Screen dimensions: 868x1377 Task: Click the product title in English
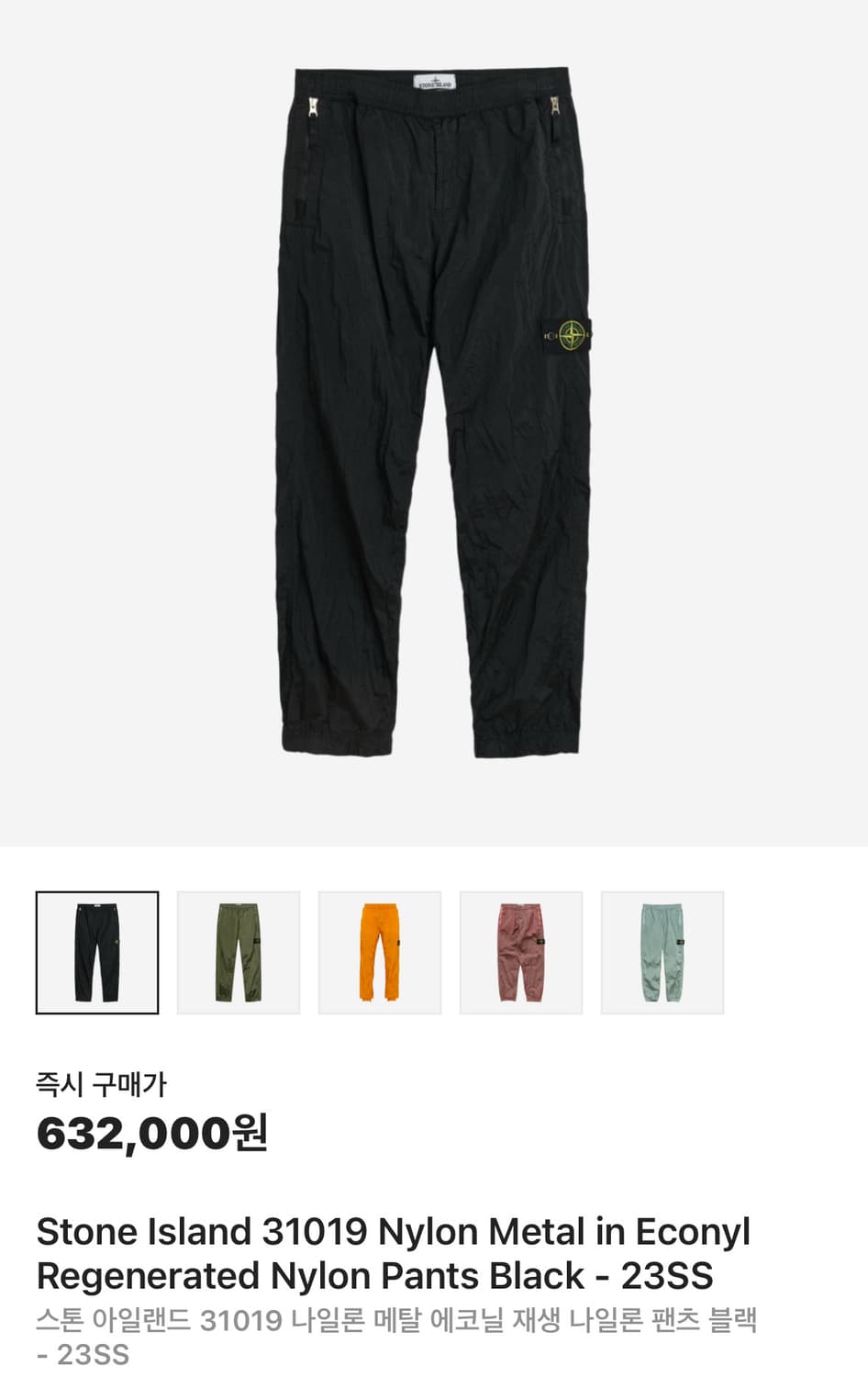[x=395, y=1253]
